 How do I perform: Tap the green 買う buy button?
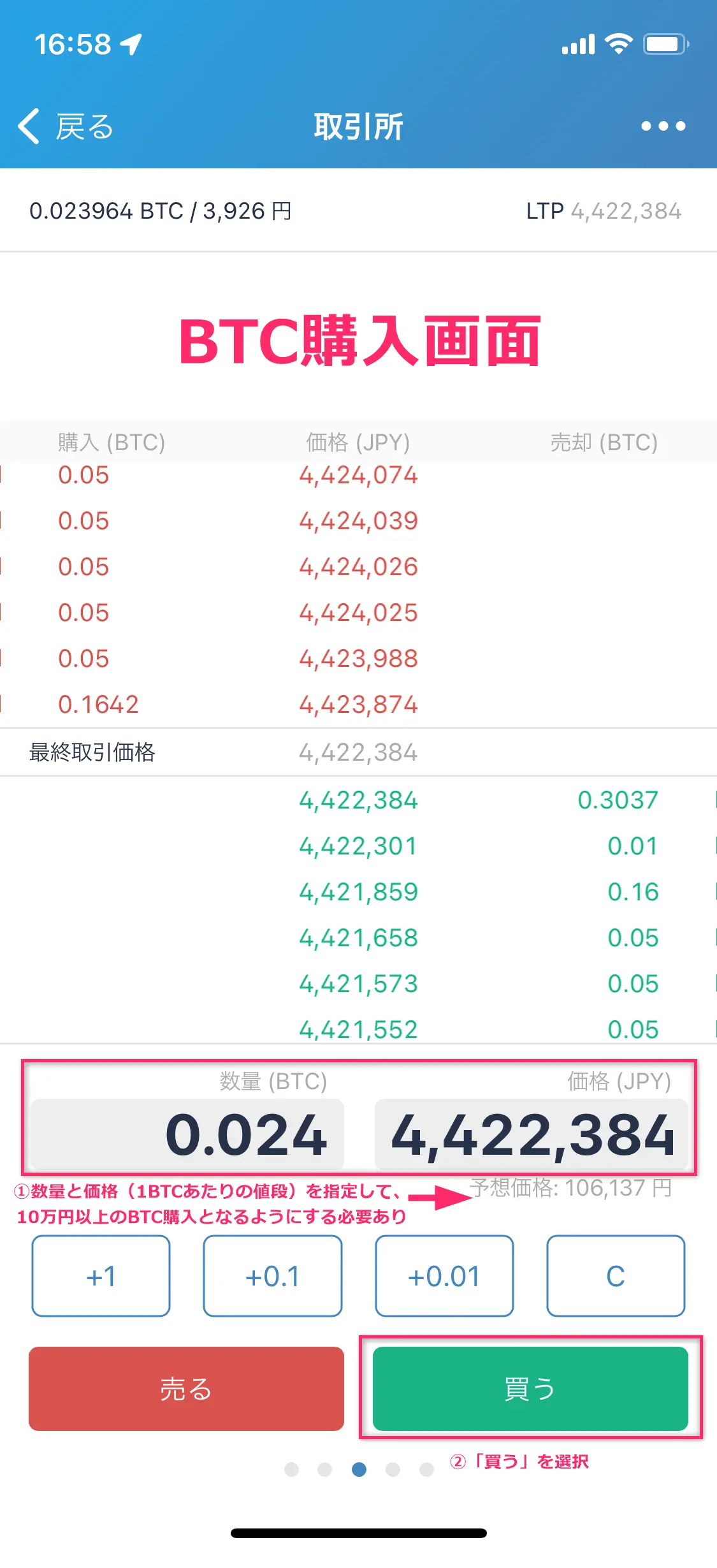point(530,1388)
